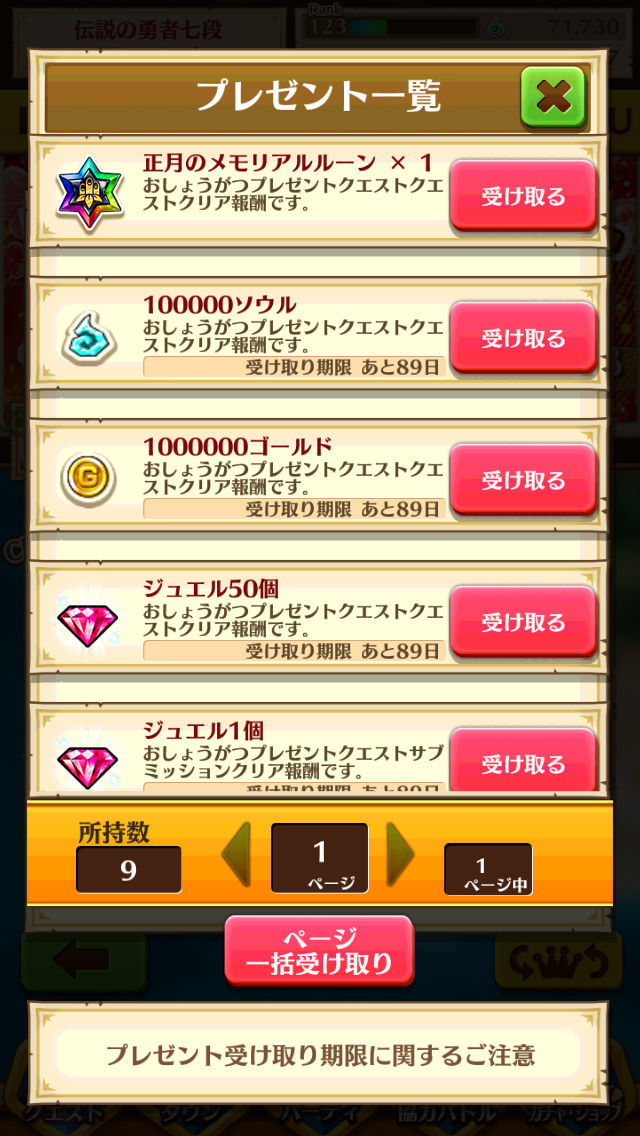Tap ページ一括受け取り to claim all
Image resolution: width=640 pixels, height=1136 pixels.
click(319, 951)
